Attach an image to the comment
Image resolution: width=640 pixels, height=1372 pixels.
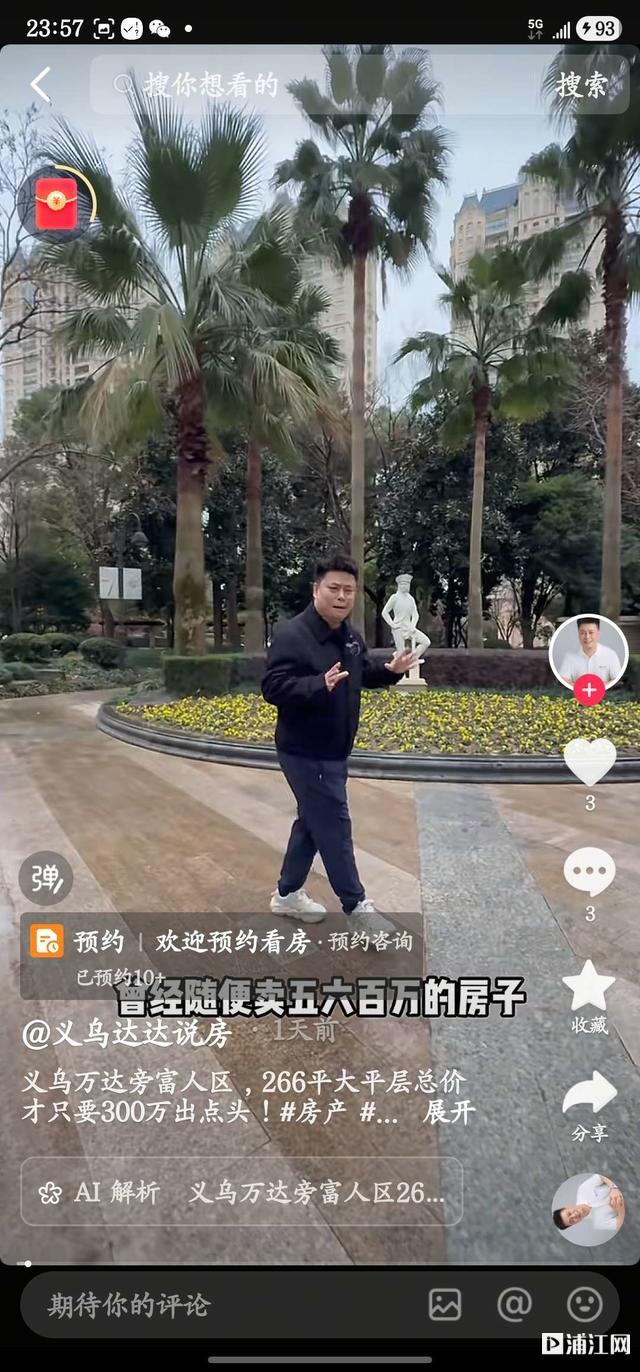point(445,1304)
